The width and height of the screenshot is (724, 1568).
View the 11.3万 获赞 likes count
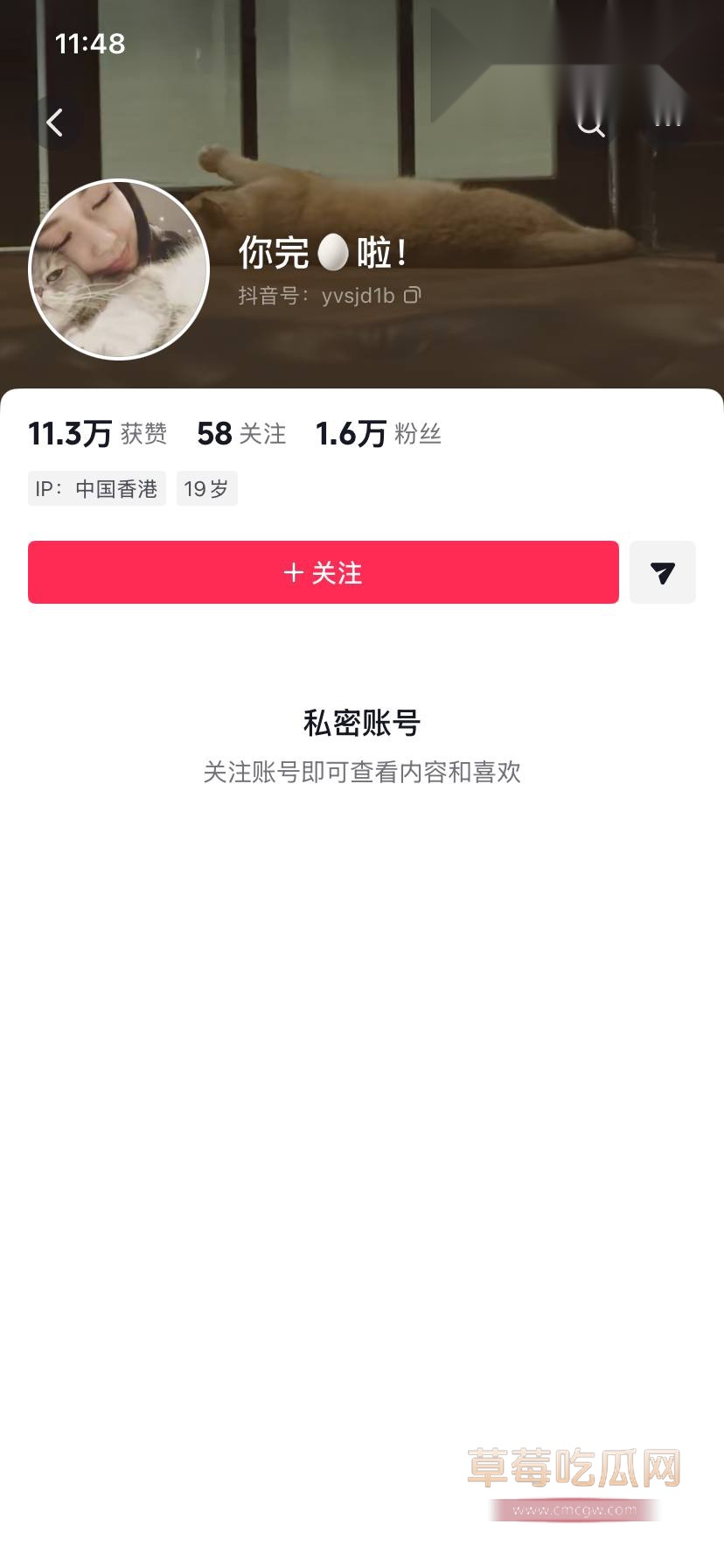click(x=98, y=434)
